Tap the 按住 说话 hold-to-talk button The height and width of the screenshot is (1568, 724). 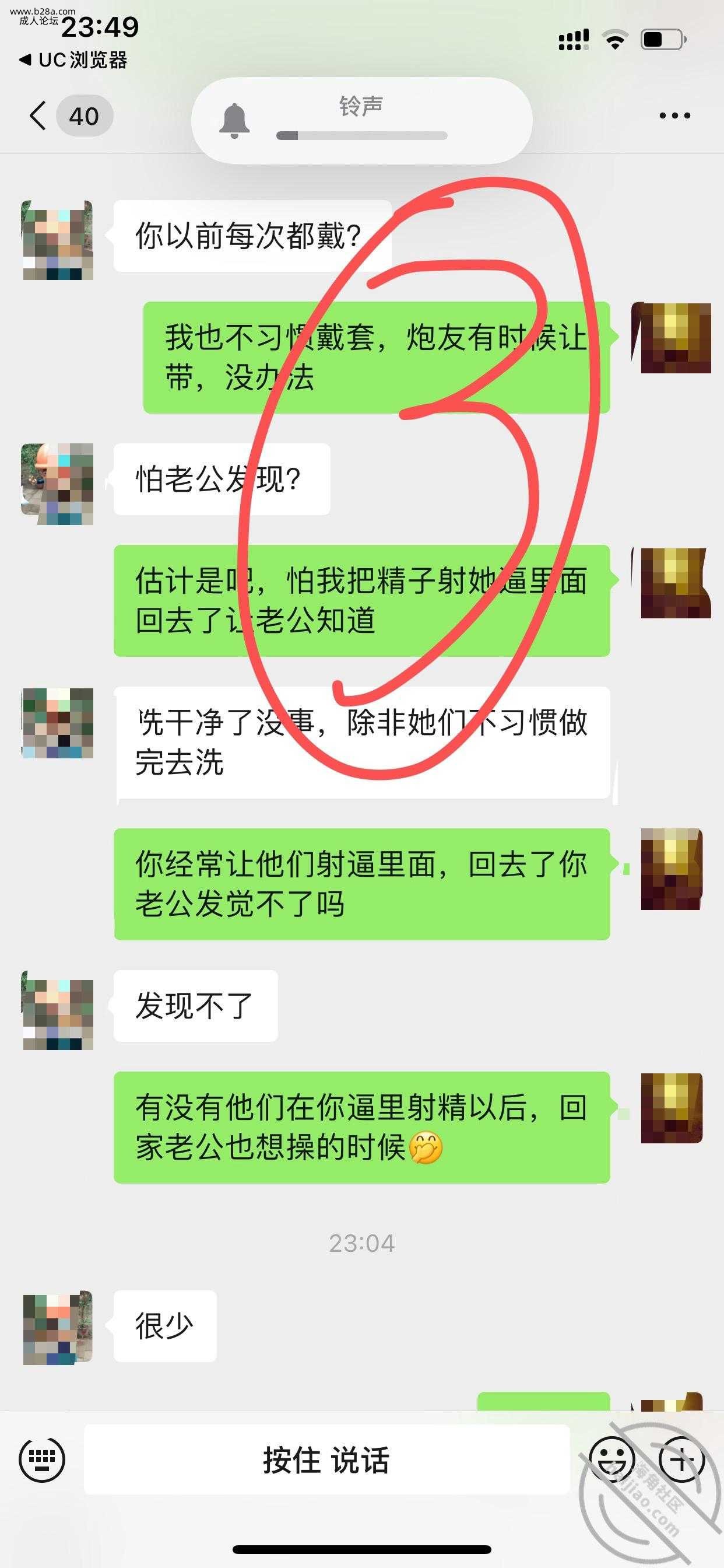tap(326, 1459)
